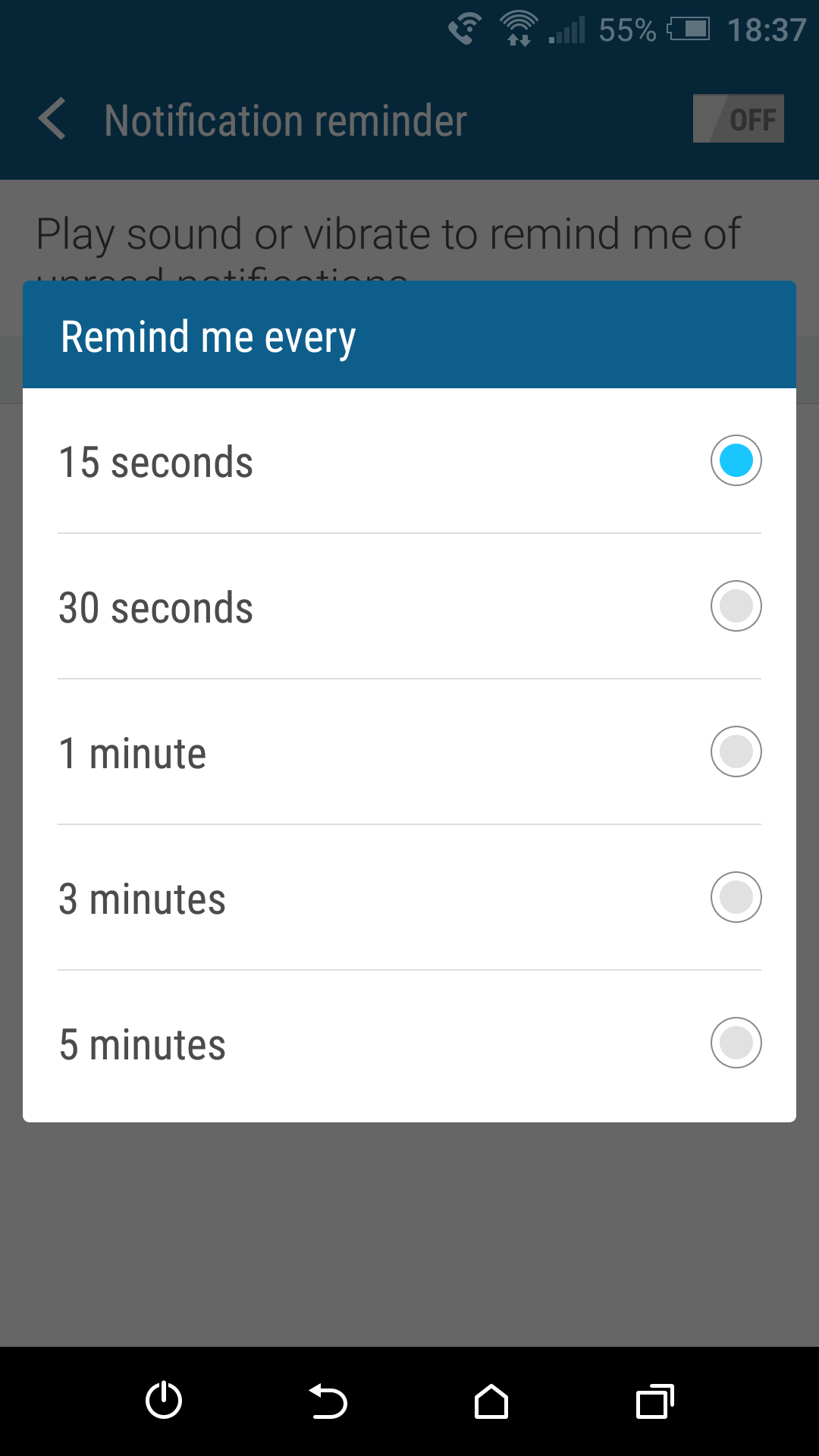Tap the power icon in navigation bar
Viewport: 819px width, 1456px height.
[164, 1401]
